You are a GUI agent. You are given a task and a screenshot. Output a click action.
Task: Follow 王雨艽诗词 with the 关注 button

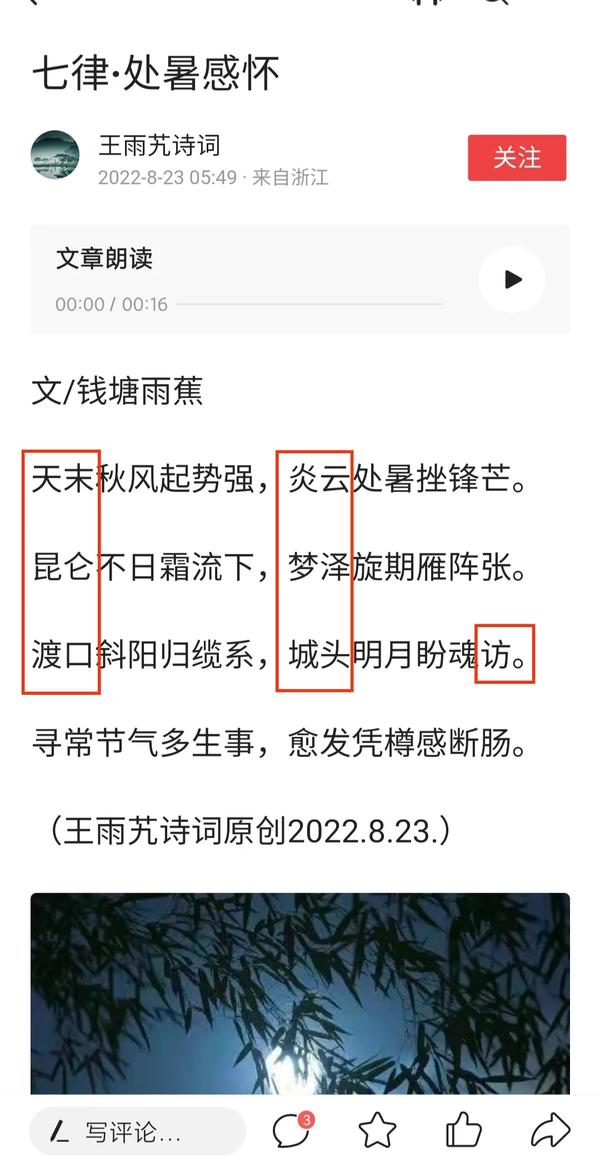tap(517, 158)
